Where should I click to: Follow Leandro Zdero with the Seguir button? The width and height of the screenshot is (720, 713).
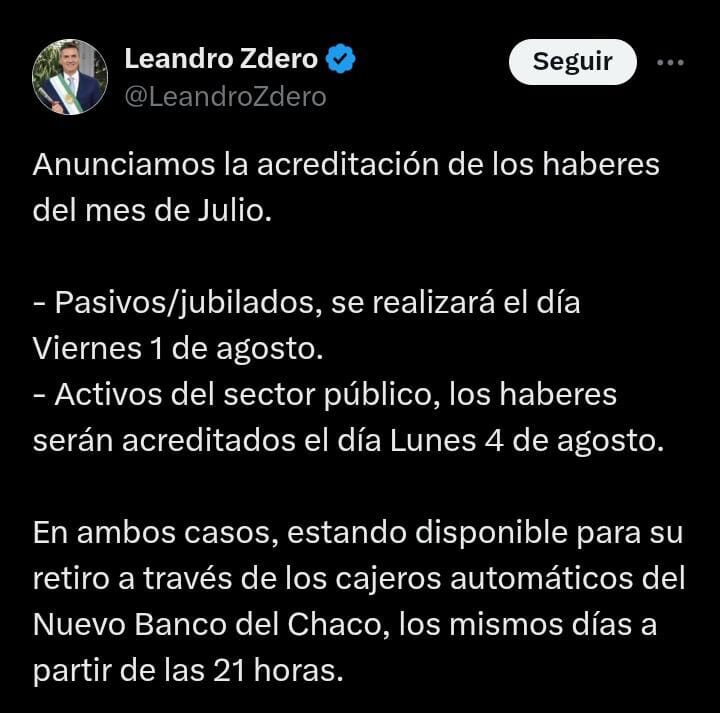572,62
